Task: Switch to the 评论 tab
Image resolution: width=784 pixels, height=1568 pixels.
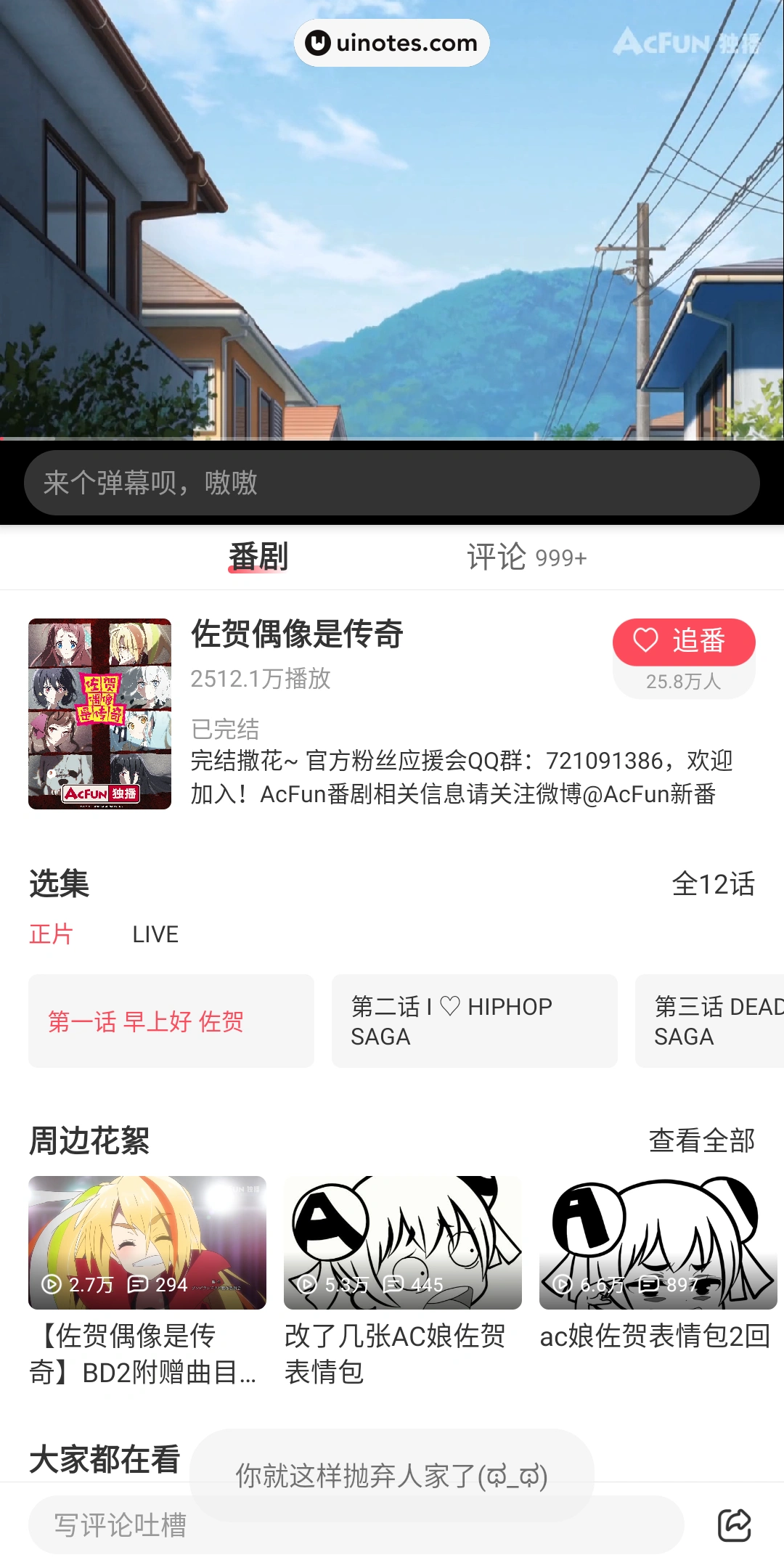Action: pyautogui.click(x=526, y=558)
